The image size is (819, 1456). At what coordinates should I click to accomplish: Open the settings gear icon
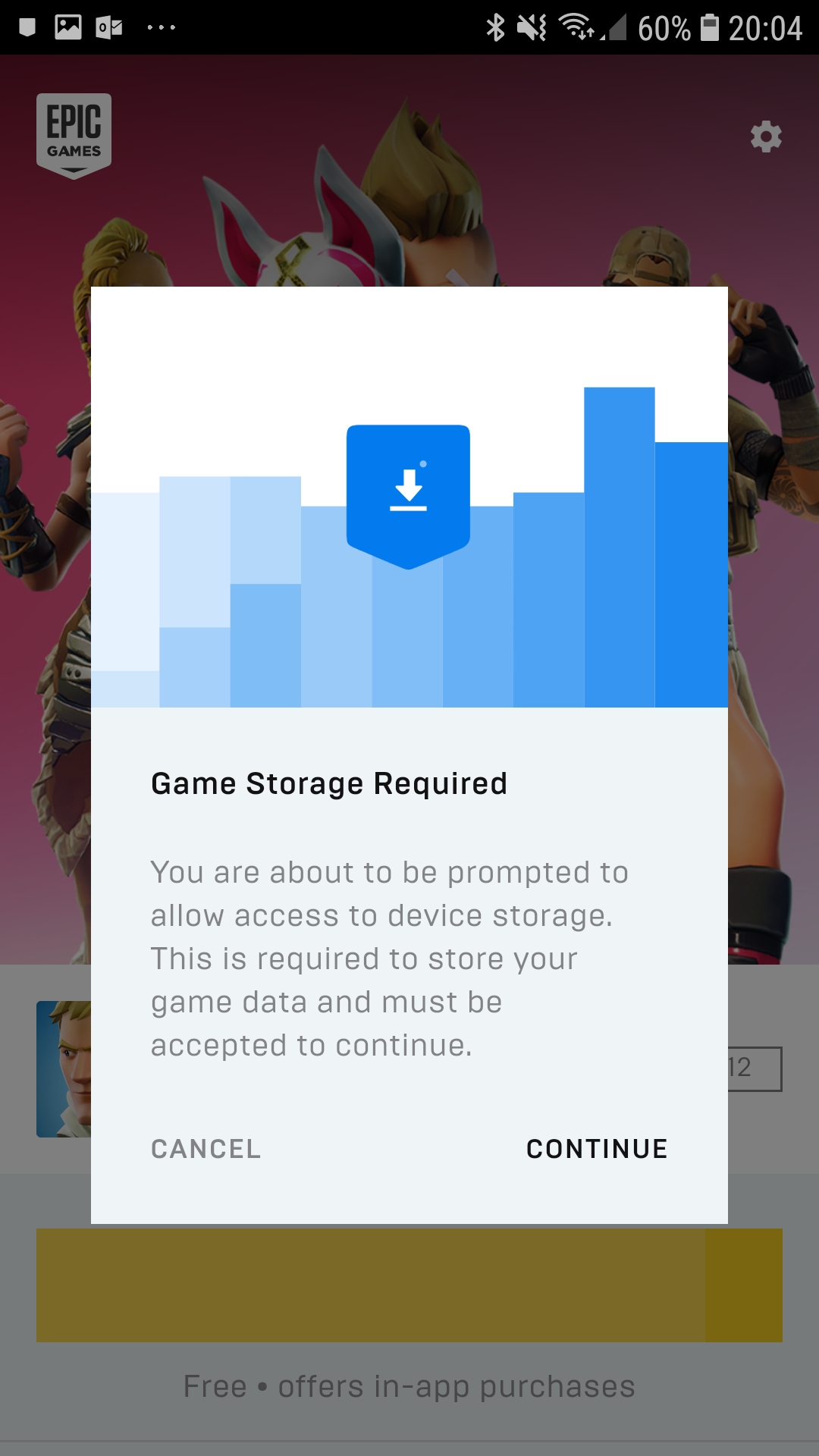[x=766, y=136]
